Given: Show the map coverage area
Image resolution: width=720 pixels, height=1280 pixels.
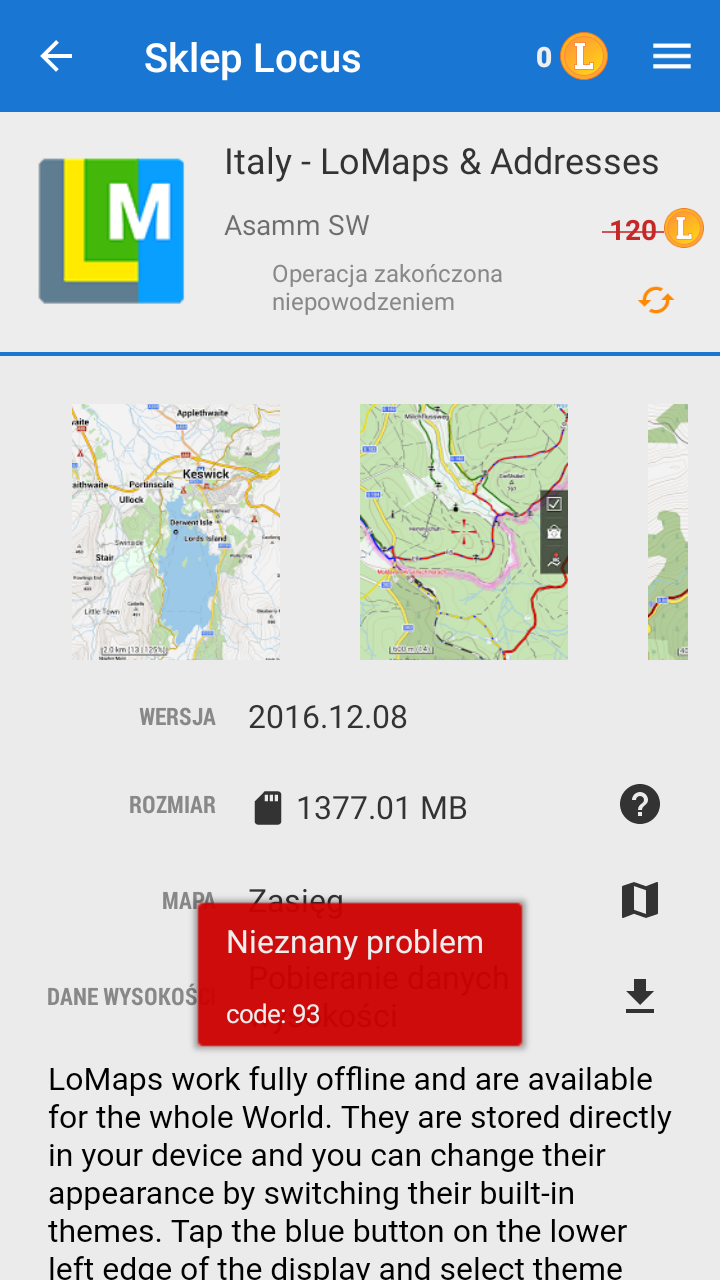Looking at the screenshot, I should click(x=640, y=900).
